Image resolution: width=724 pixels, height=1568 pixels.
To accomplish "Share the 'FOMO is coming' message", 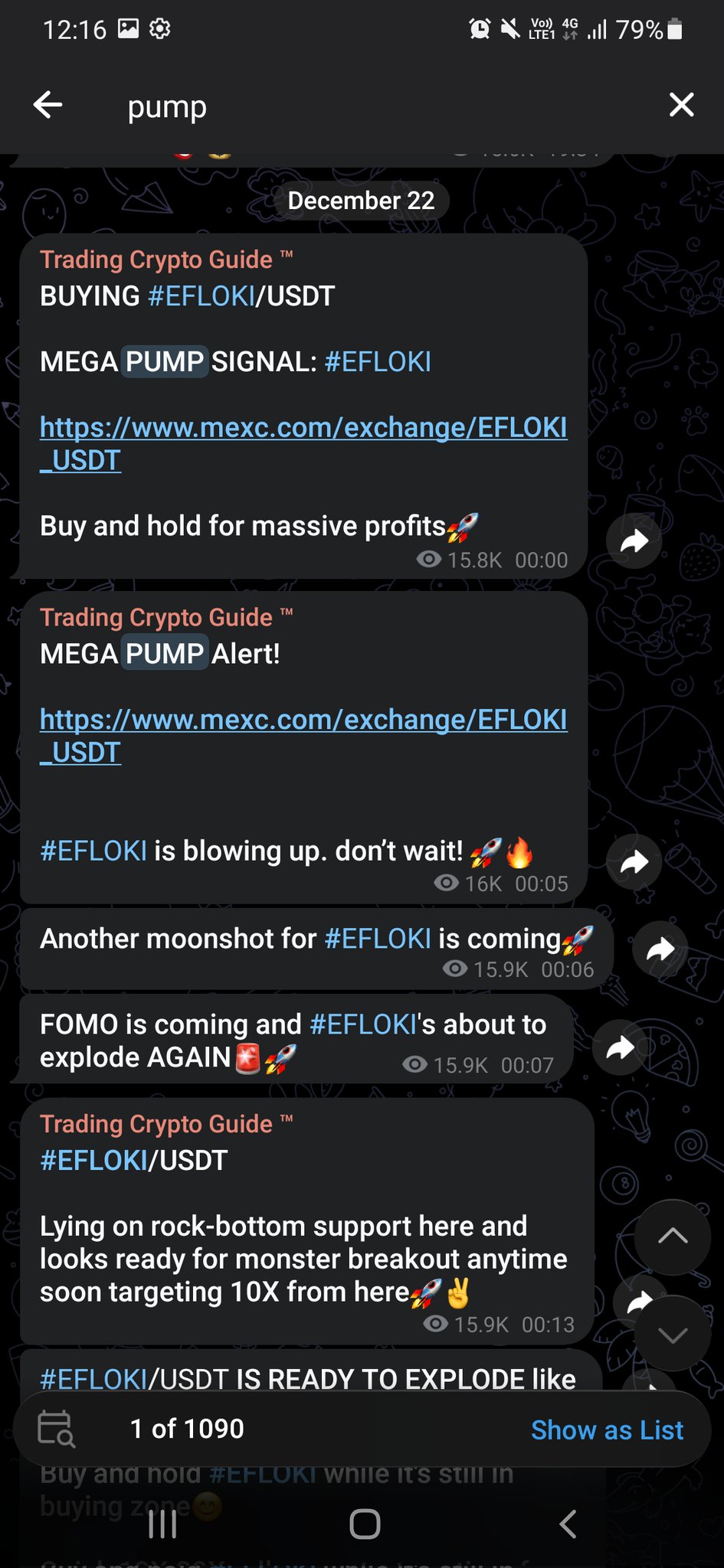I will (x=620, y=1047).
